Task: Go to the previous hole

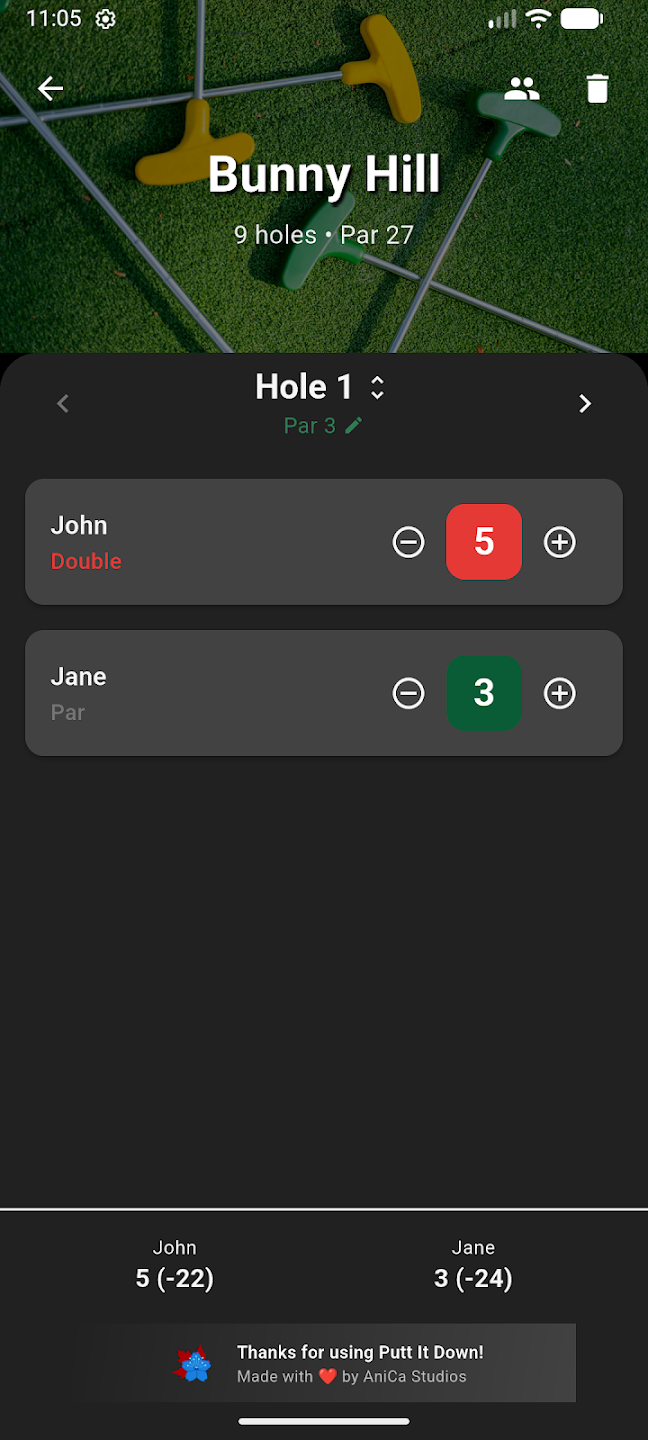Action: coord(63,403)
